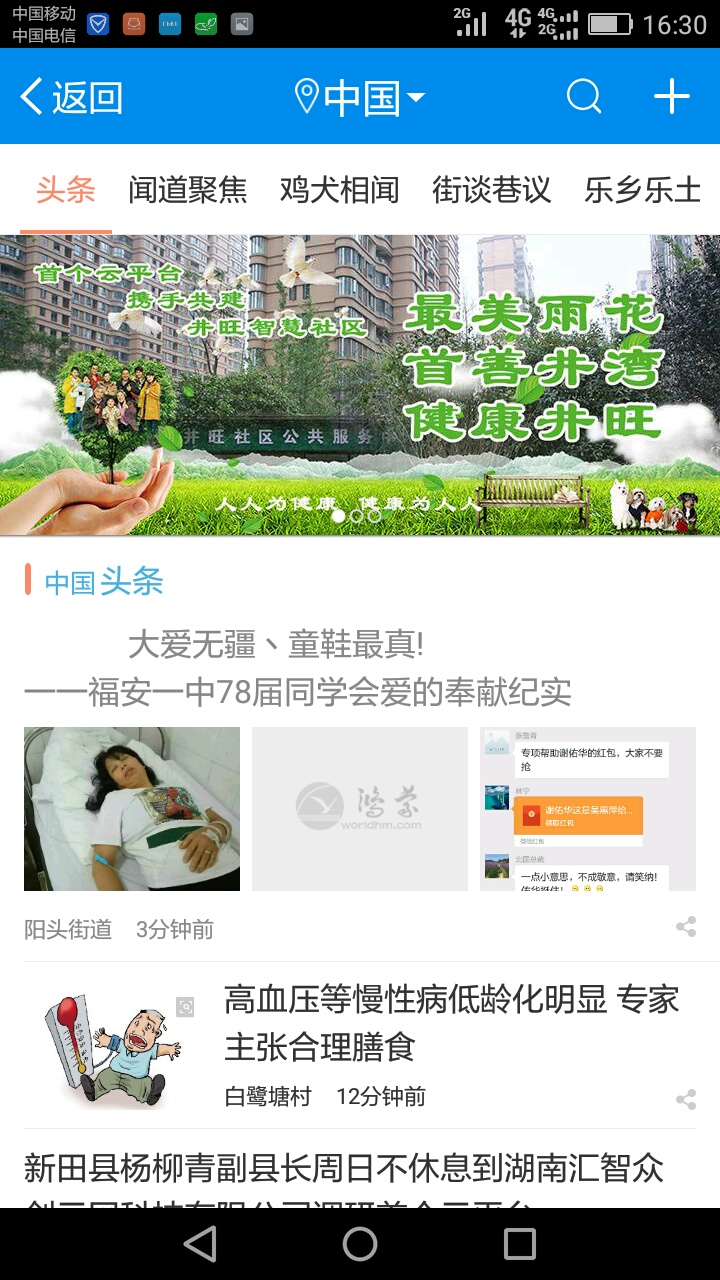Open the 新田县杨柳青副县长 article
720x1280 pixels.
pyautogui.click(x=344, y=1169)
